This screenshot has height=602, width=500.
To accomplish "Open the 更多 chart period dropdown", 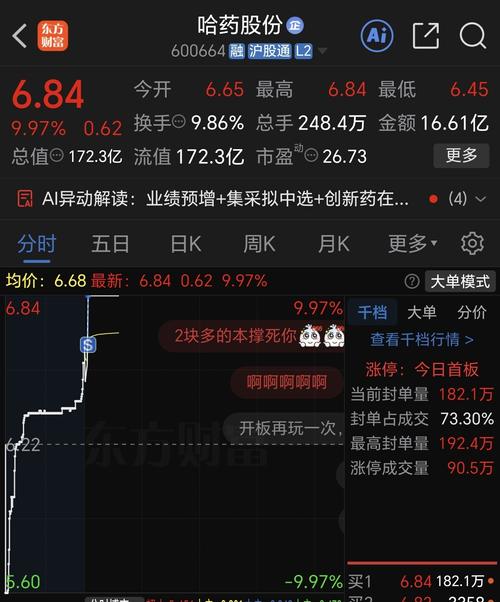I will click(x=412, y=244).
